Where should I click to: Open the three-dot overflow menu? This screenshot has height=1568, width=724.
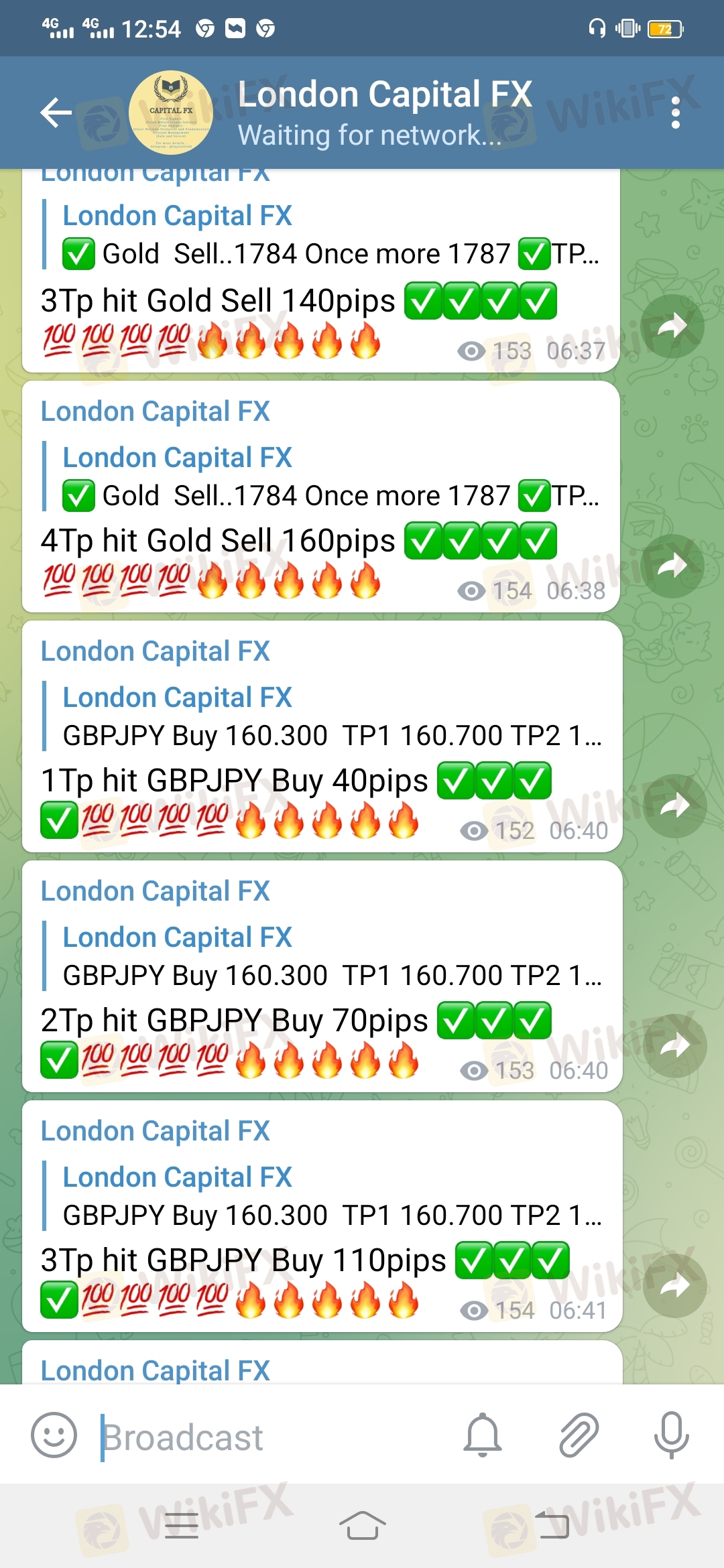(x=675, y=113)
